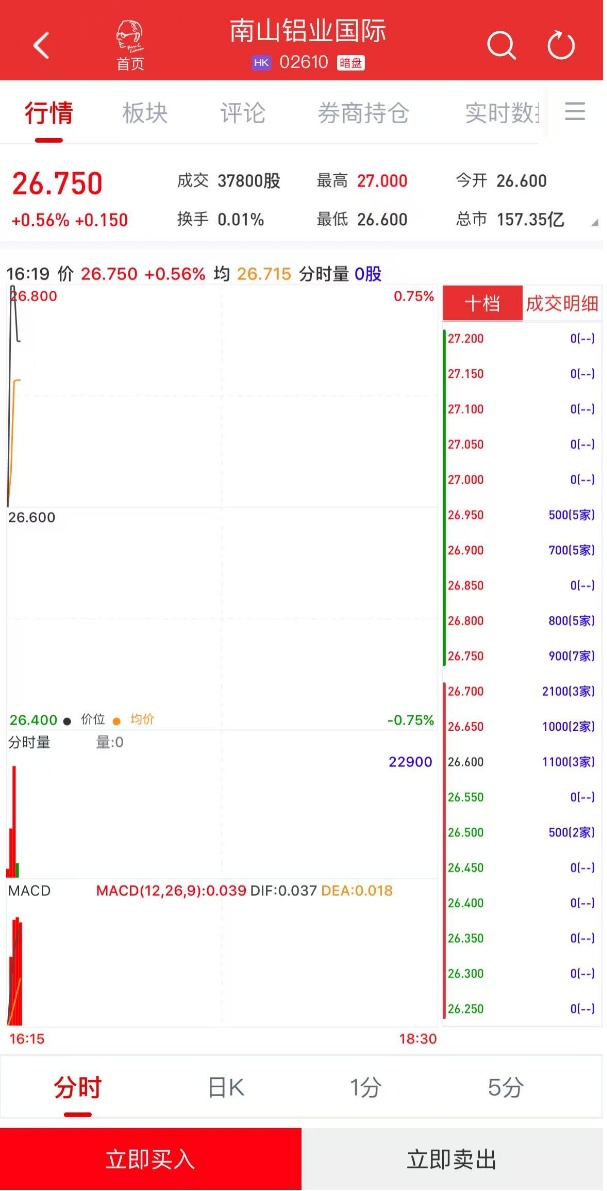The width and height of the screenshot is (607, 1191).
Task: Open the 首页 home icon
Action: [130, 46]
